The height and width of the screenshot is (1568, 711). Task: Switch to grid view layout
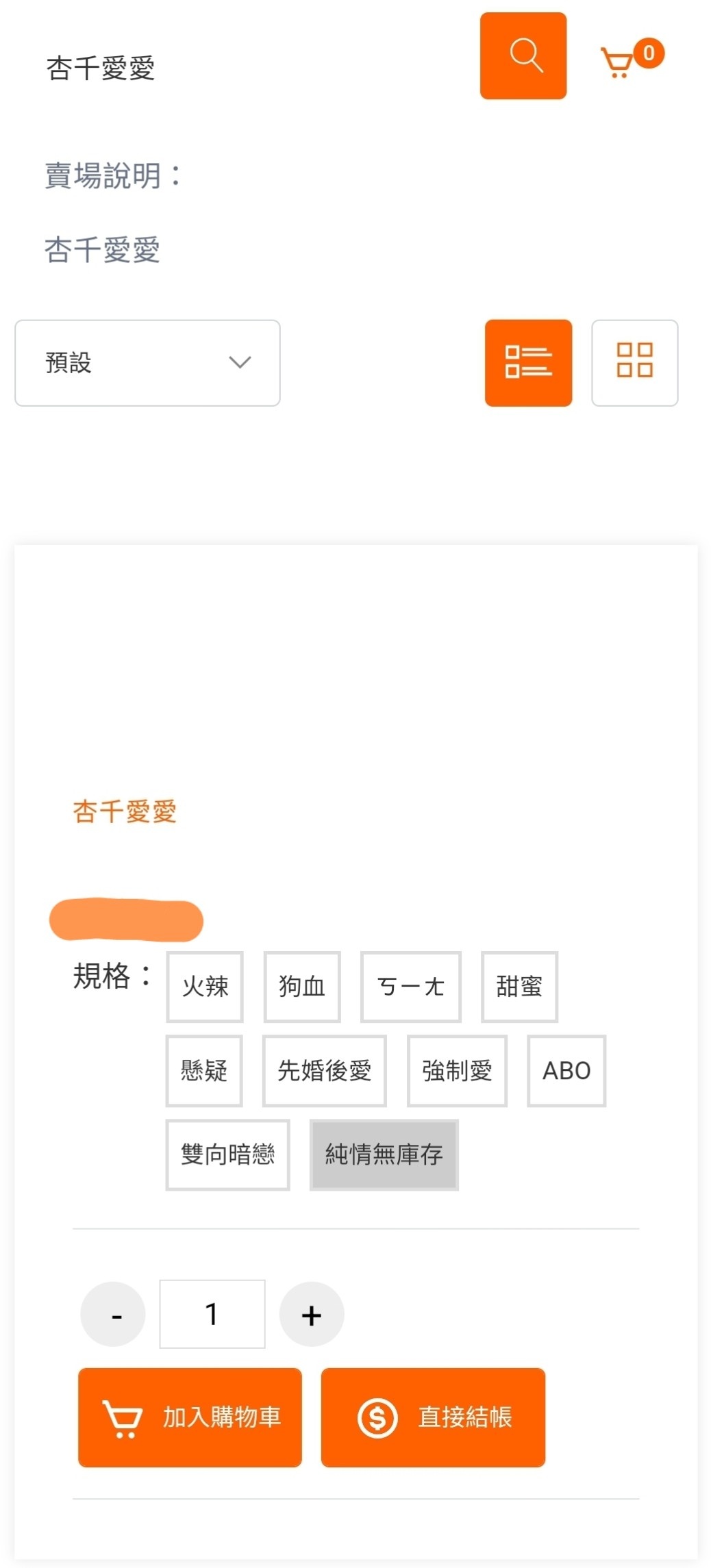[634, 363]
